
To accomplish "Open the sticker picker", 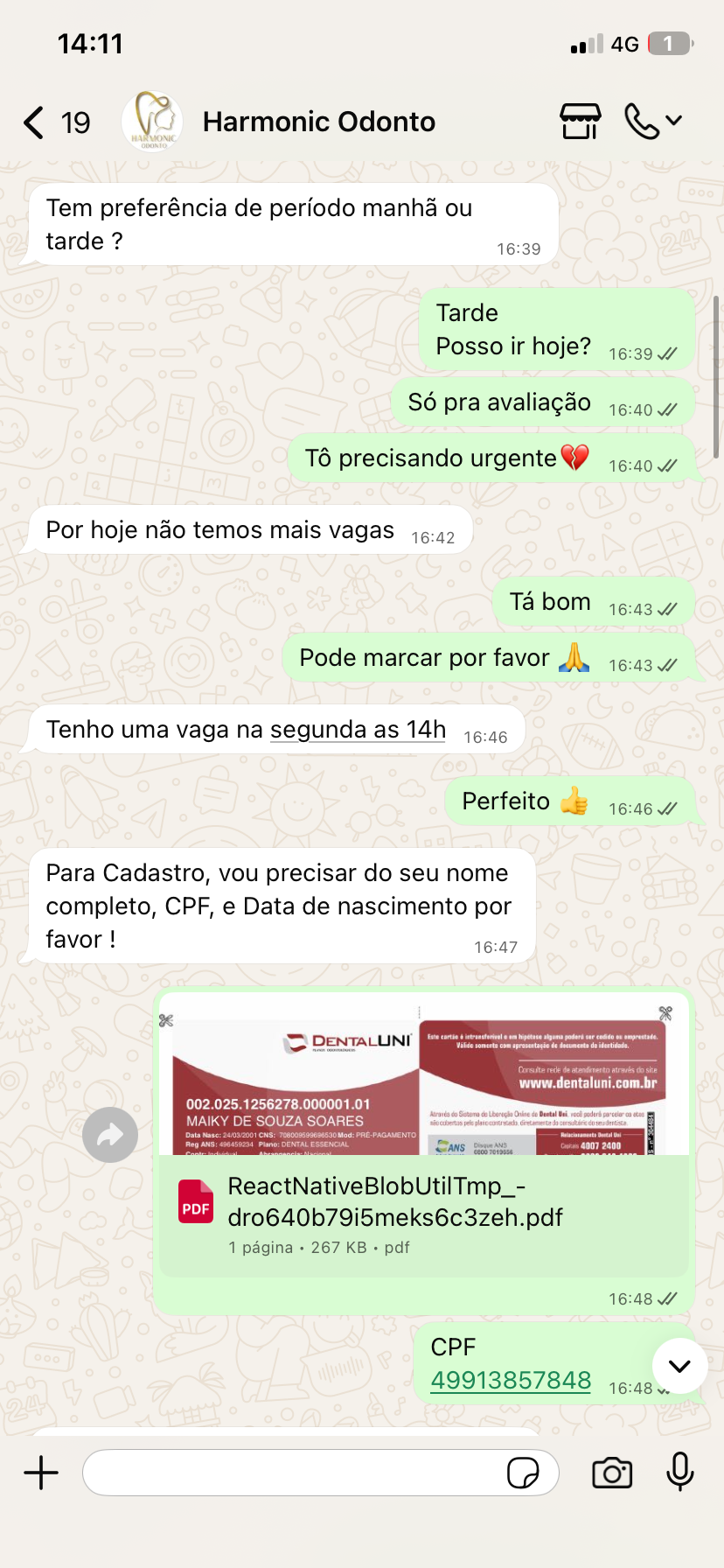I will tap(523, 1473).
